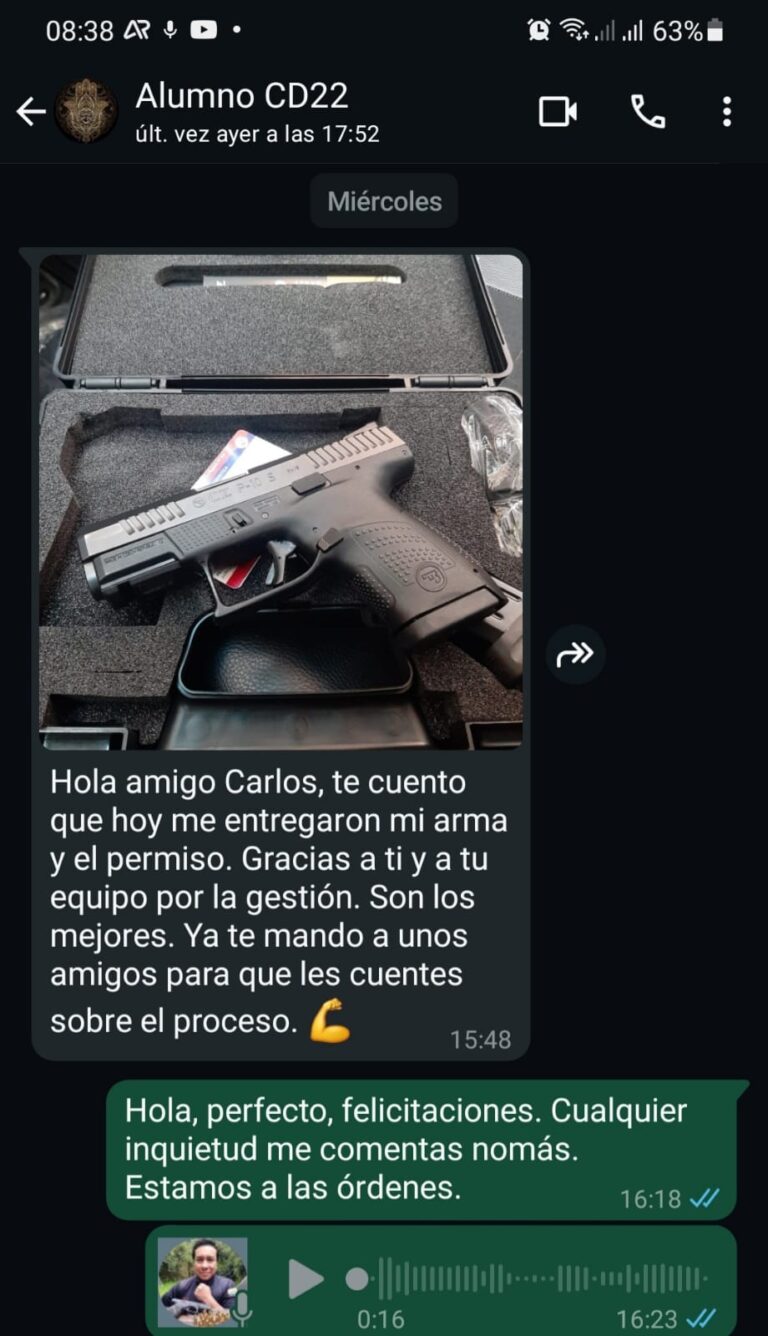View the Alumno CD22 profile picture
Screen dimensions: 768x1336
click(86, 111)
